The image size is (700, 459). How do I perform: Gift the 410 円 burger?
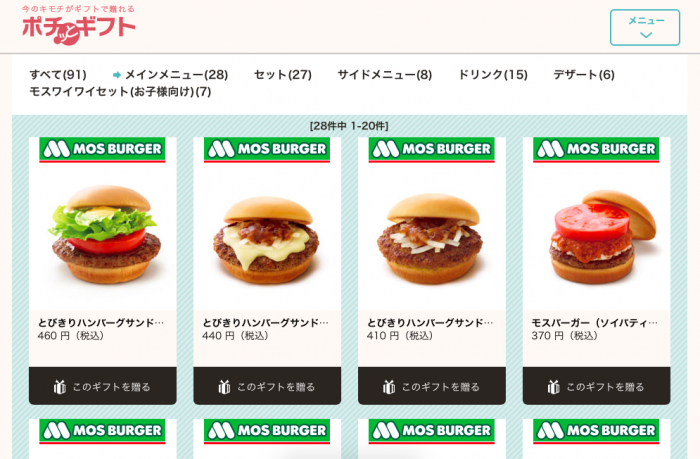[x=432, y=386]
